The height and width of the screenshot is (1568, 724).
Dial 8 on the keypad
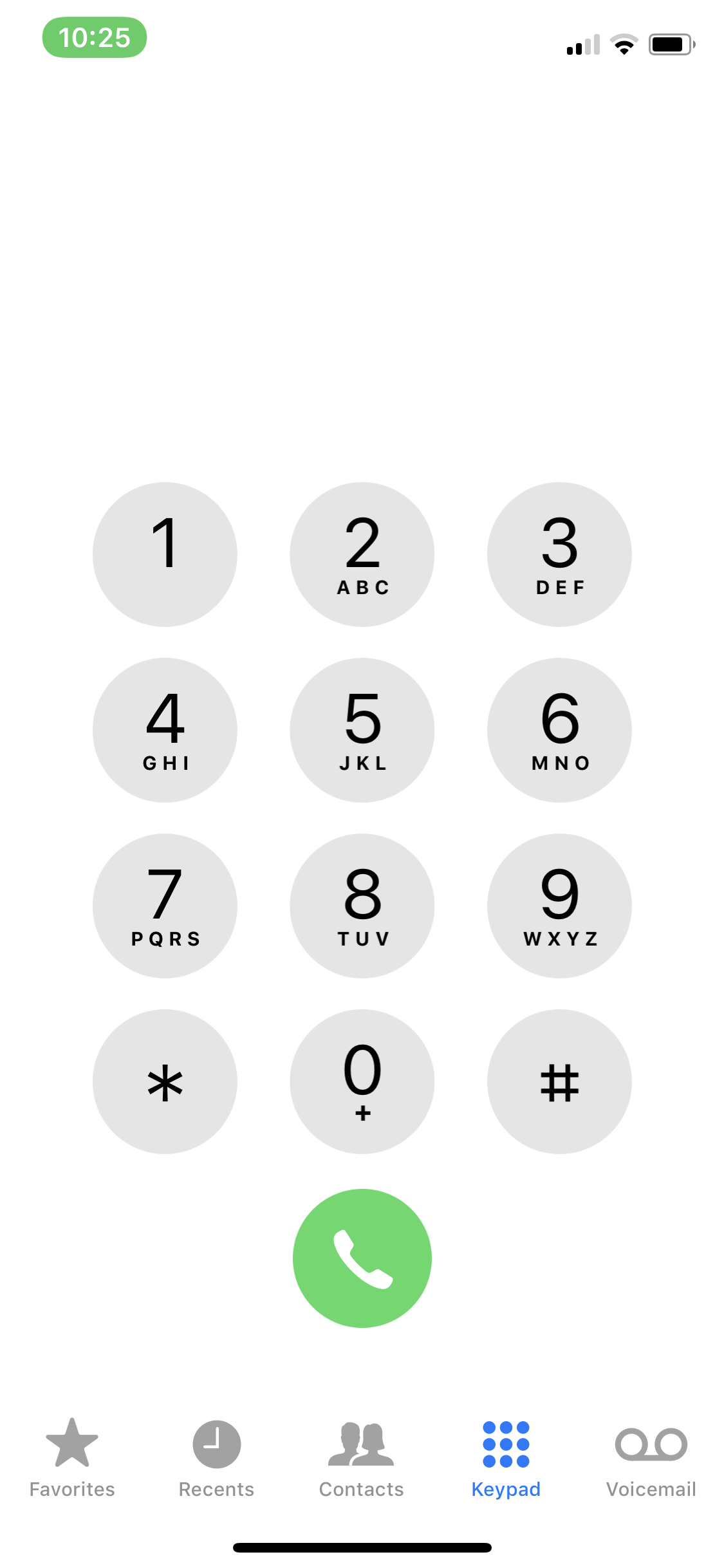362,906
